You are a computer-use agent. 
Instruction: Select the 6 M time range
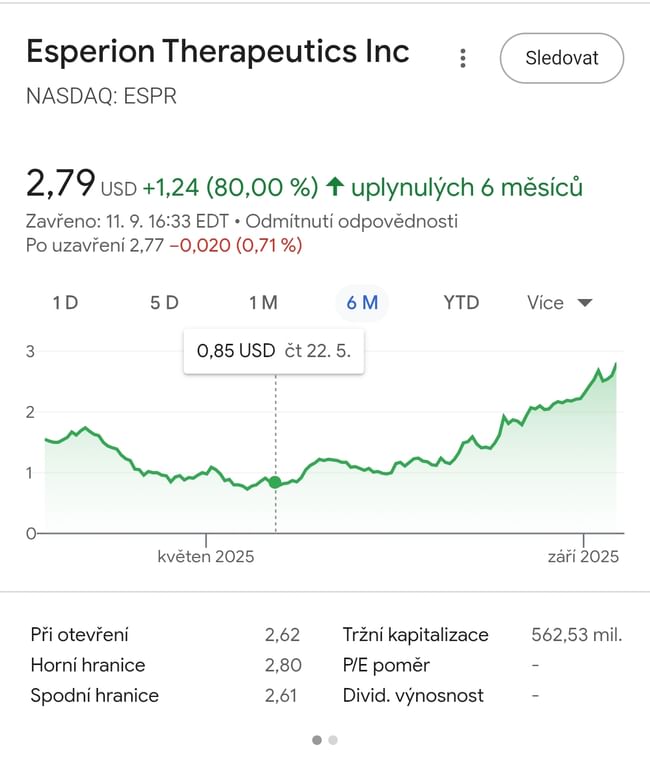(362, 303)
